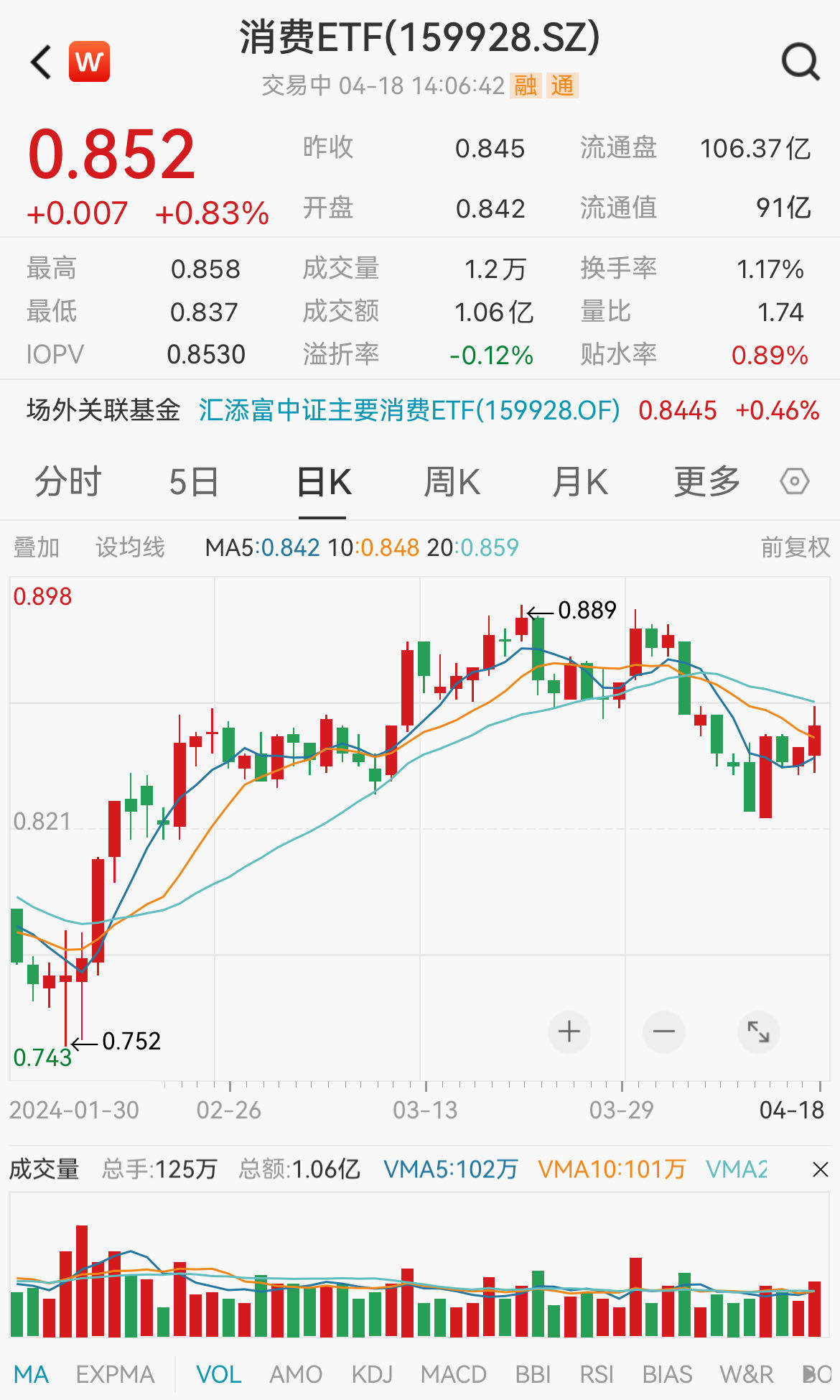Zoom in on chart with plus icon
Screen dimensions: 840x1400
coord(569,1032)
